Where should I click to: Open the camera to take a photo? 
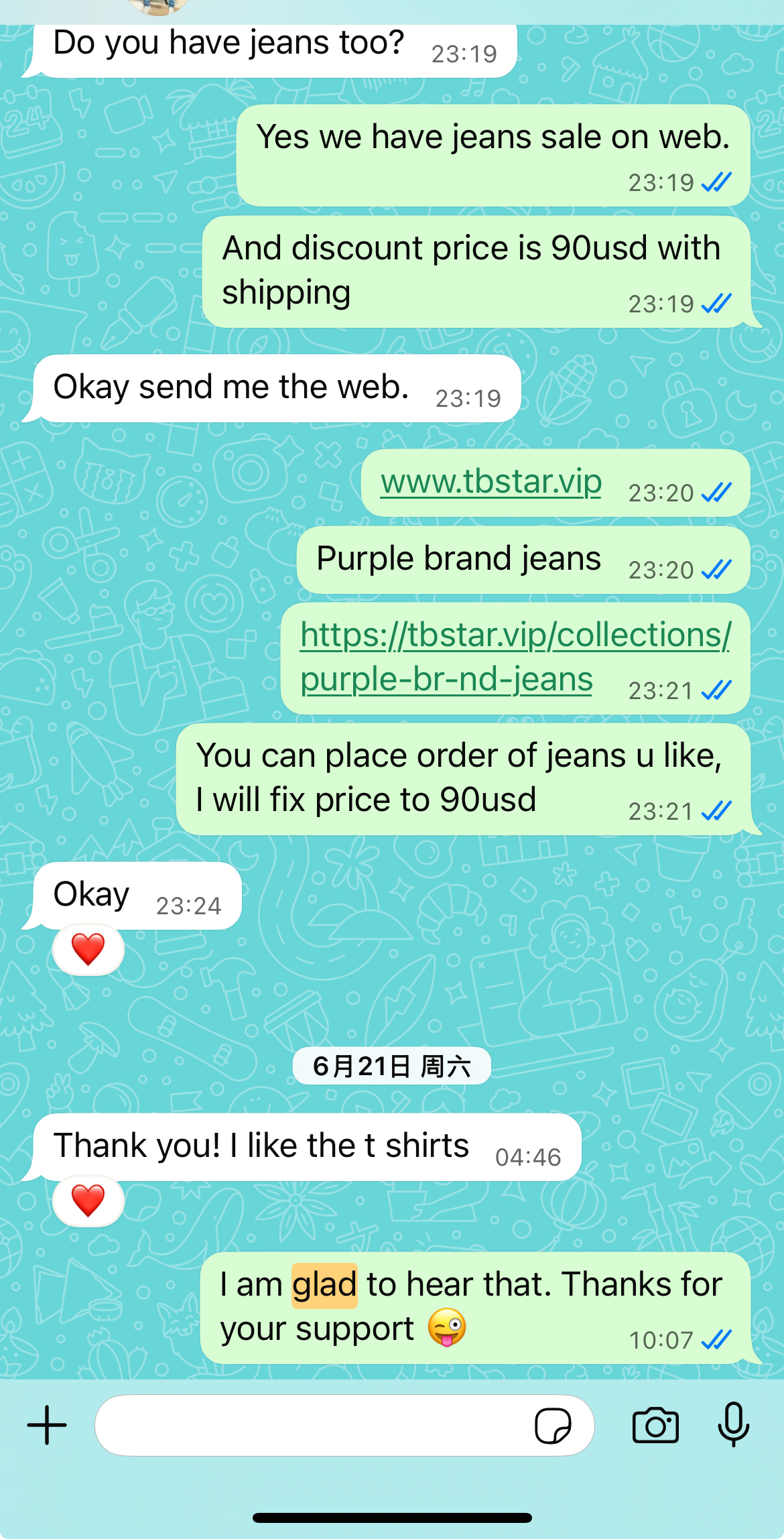[655, 1425]
